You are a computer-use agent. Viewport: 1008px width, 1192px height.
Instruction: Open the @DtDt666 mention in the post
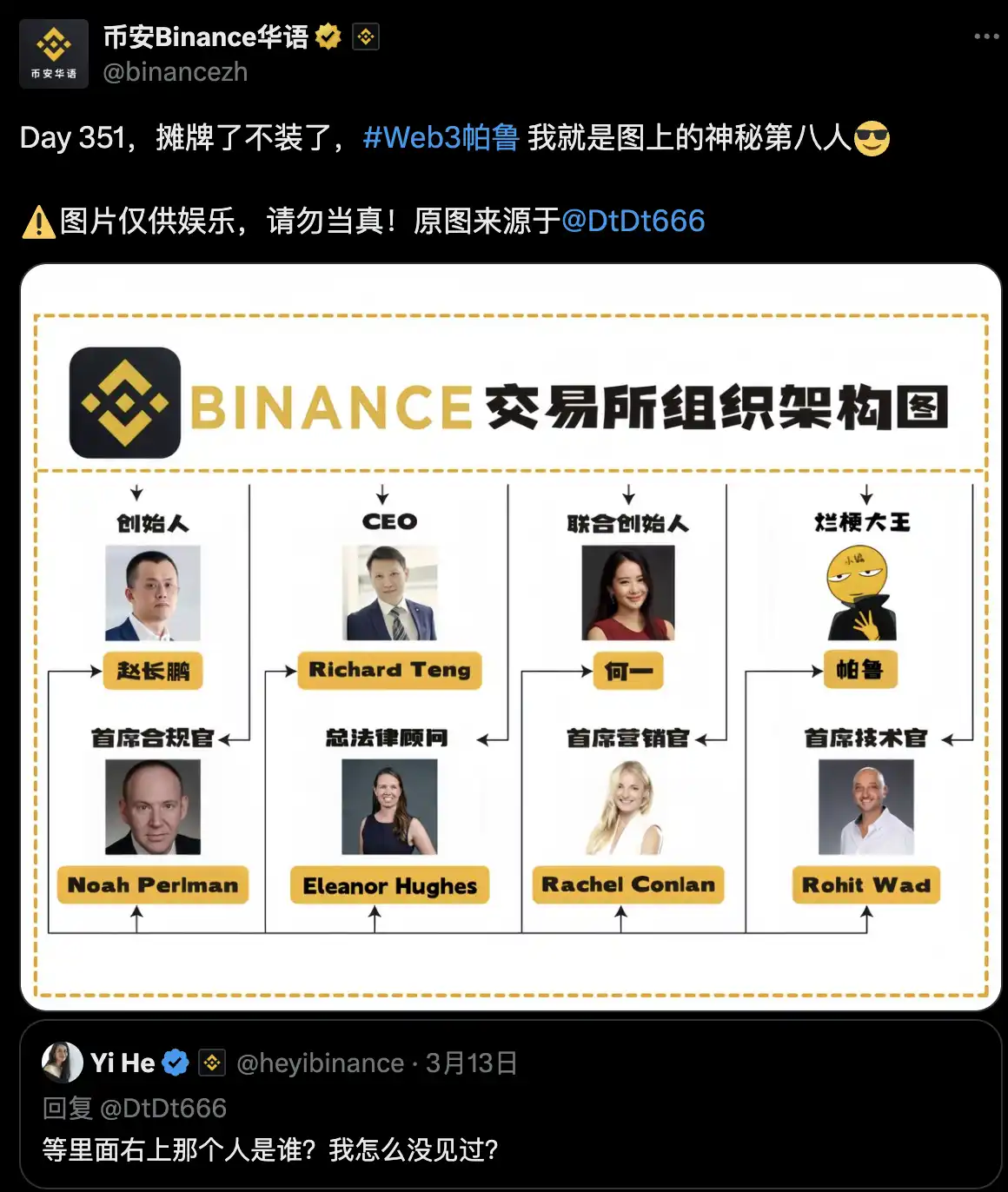(x=633, y=221)
